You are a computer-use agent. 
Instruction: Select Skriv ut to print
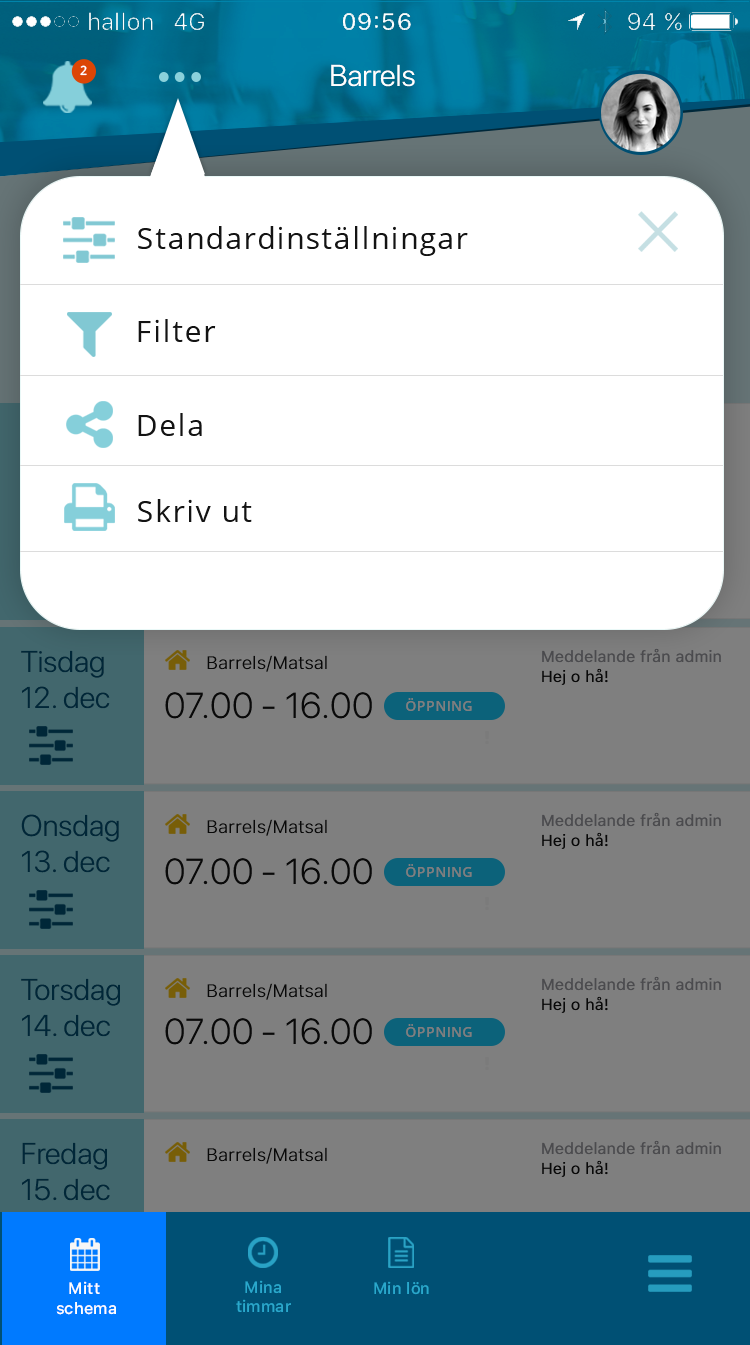coord(372,510)
